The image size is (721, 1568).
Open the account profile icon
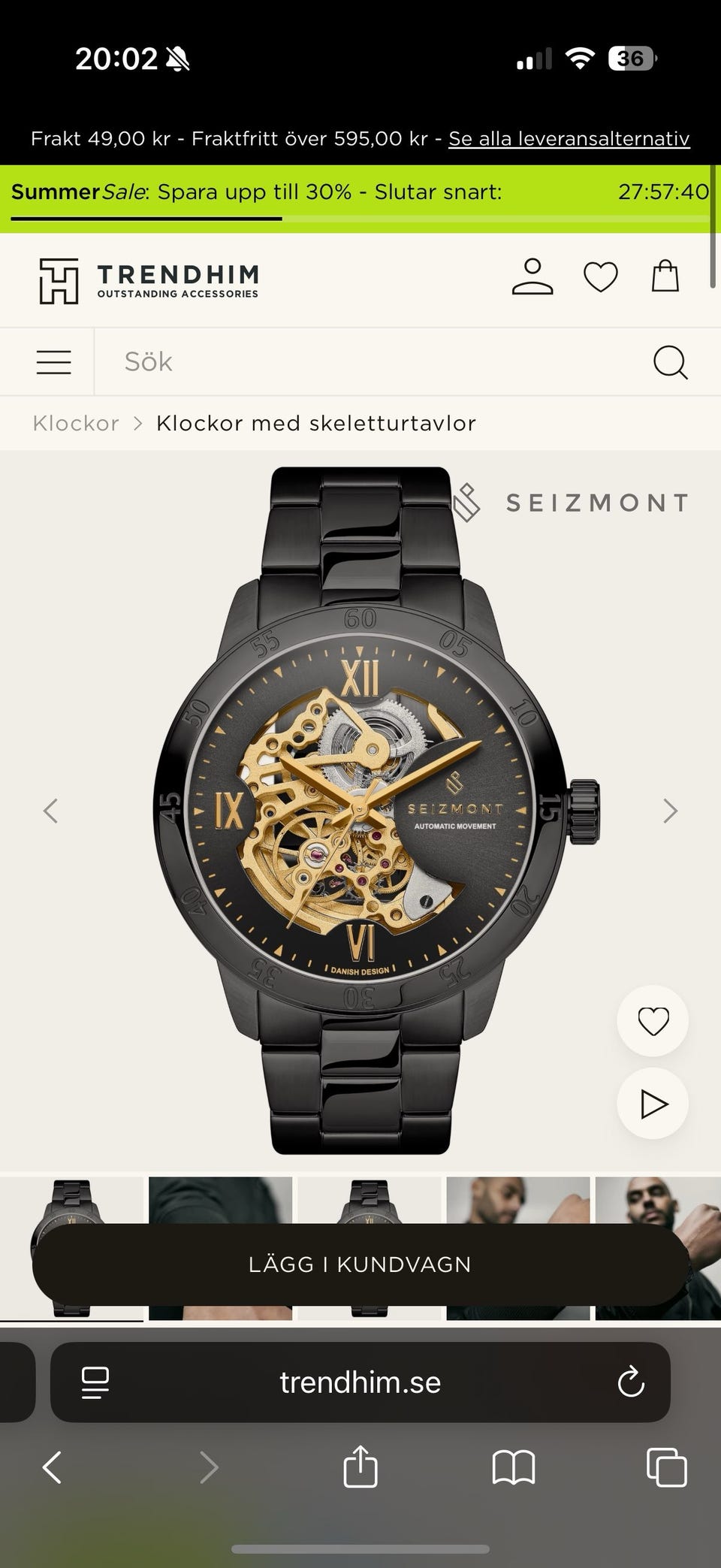532,276
